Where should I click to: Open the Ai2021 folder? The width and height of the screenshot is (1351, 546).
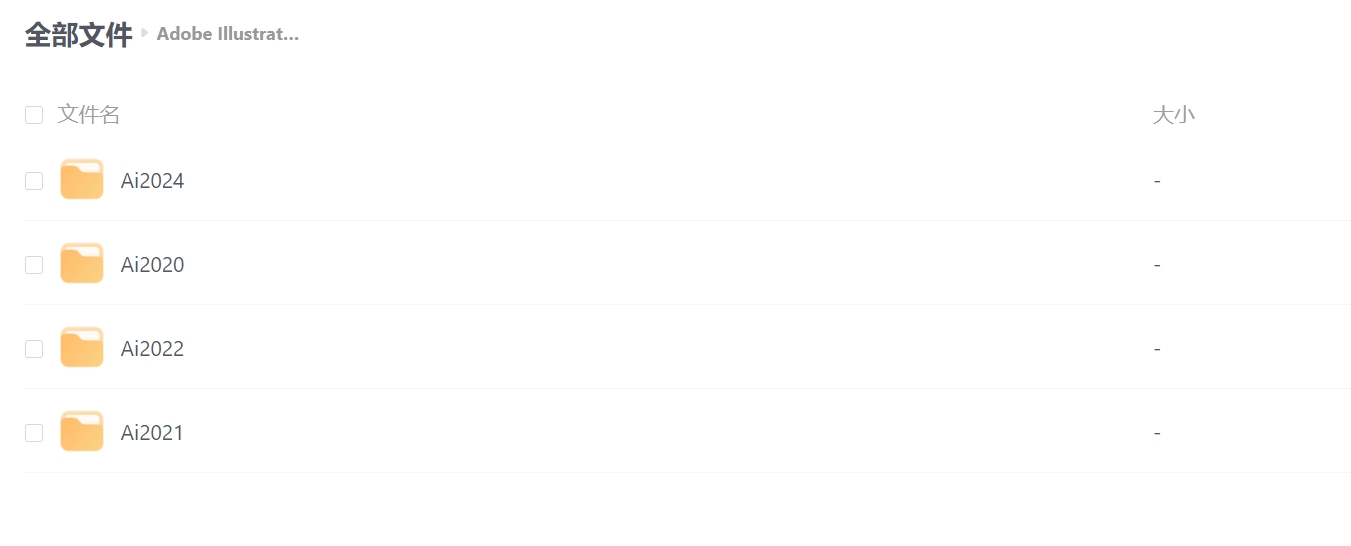(152, 433)
